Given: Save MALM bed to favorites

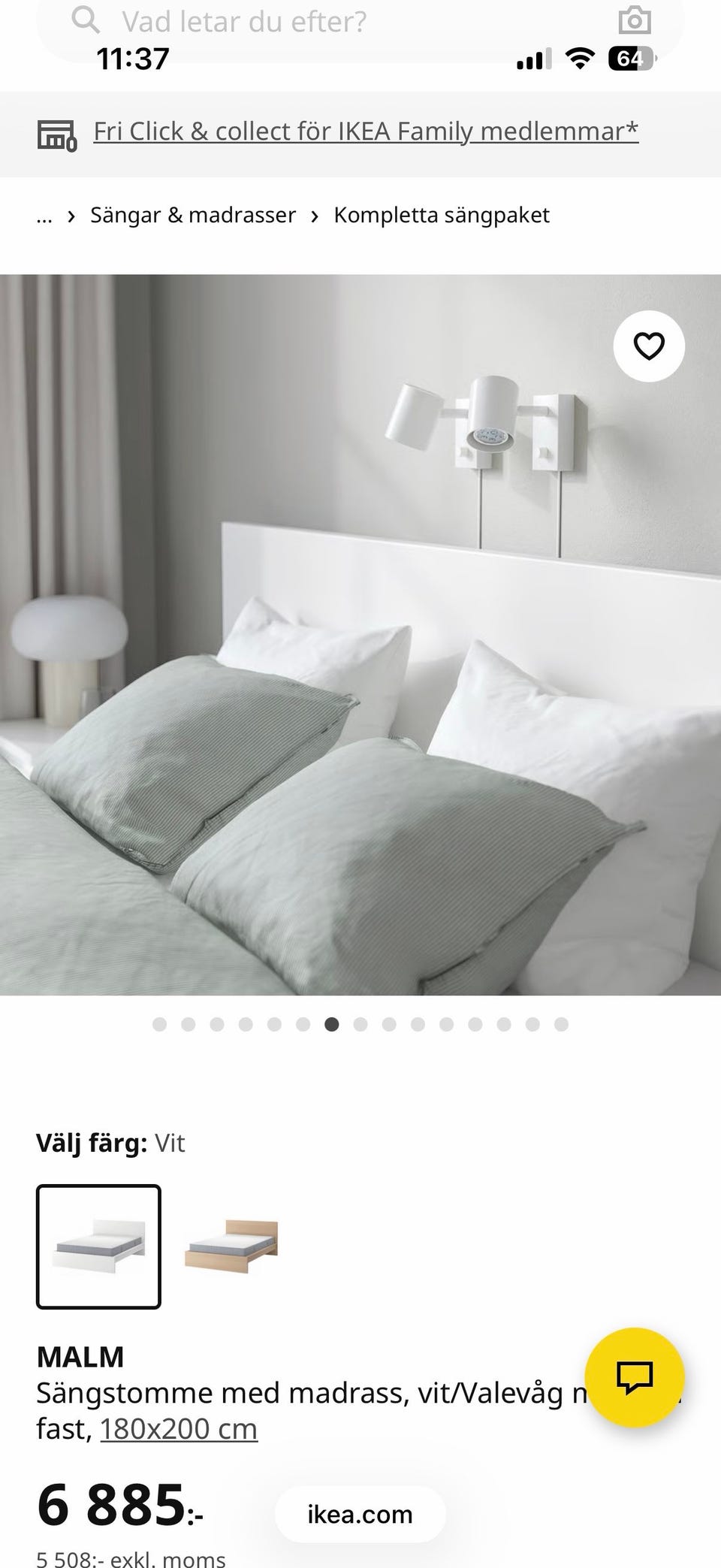Looking at the screenshot, I should click(648, 346).
